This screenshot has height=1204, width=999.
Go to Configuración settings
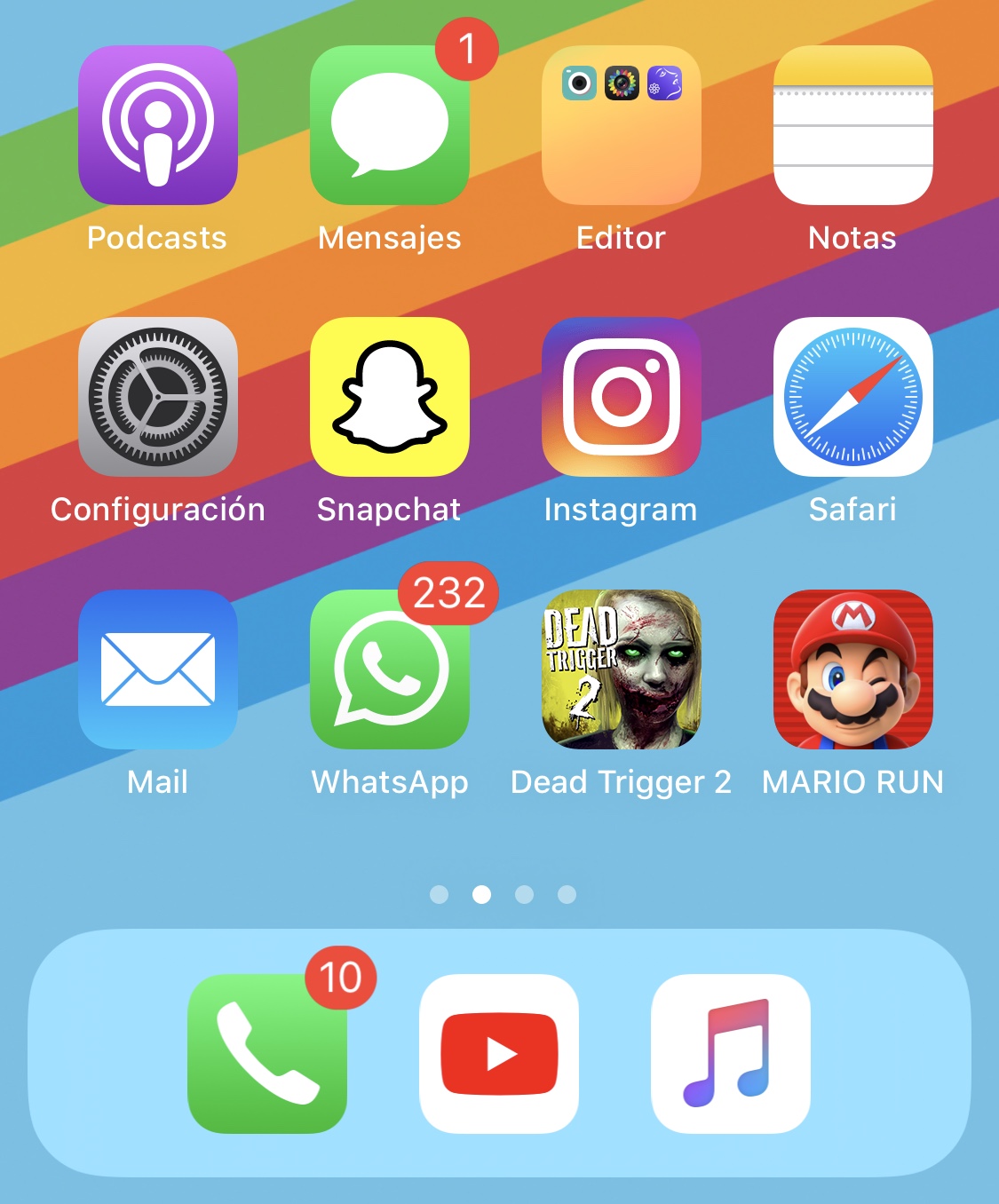point(158,397)
